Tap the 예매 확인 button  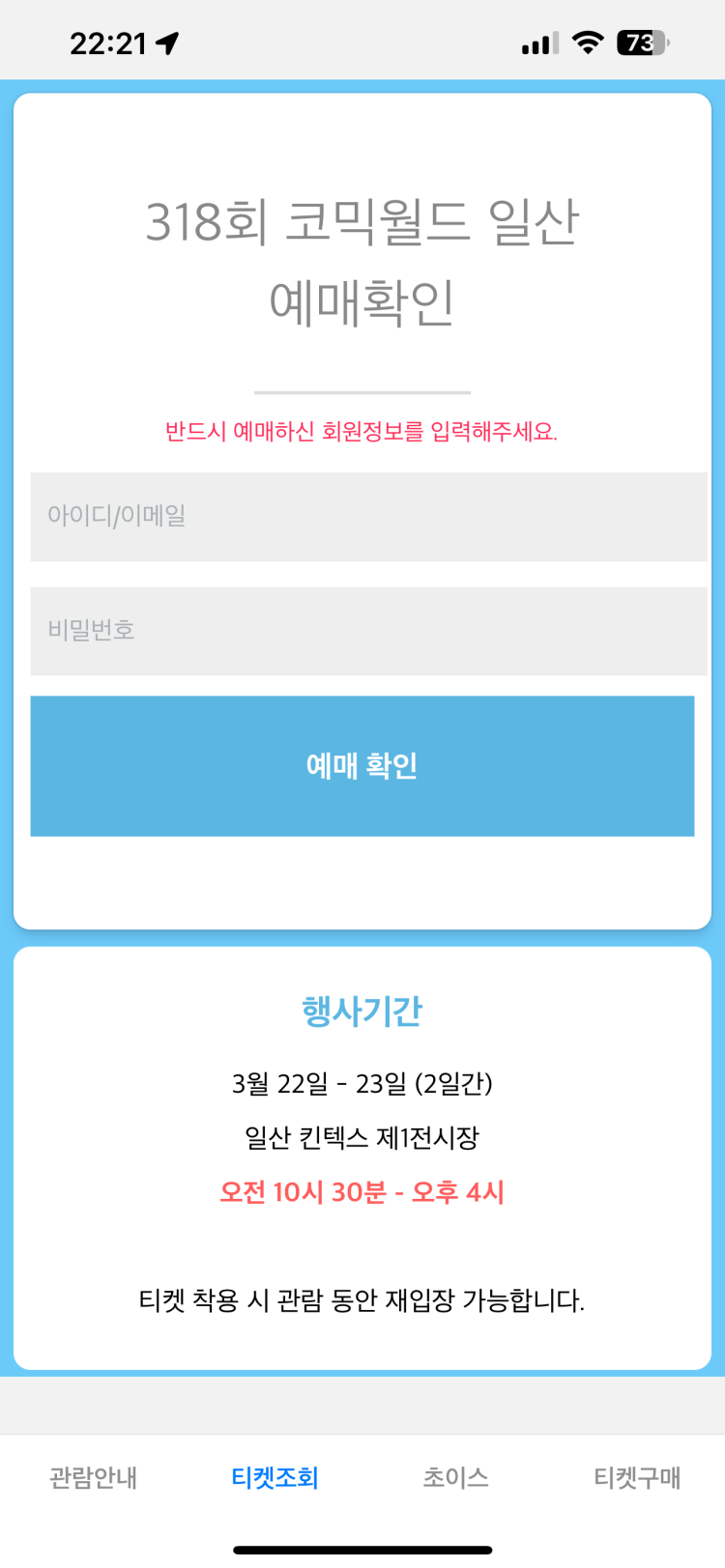coord(362,766)
